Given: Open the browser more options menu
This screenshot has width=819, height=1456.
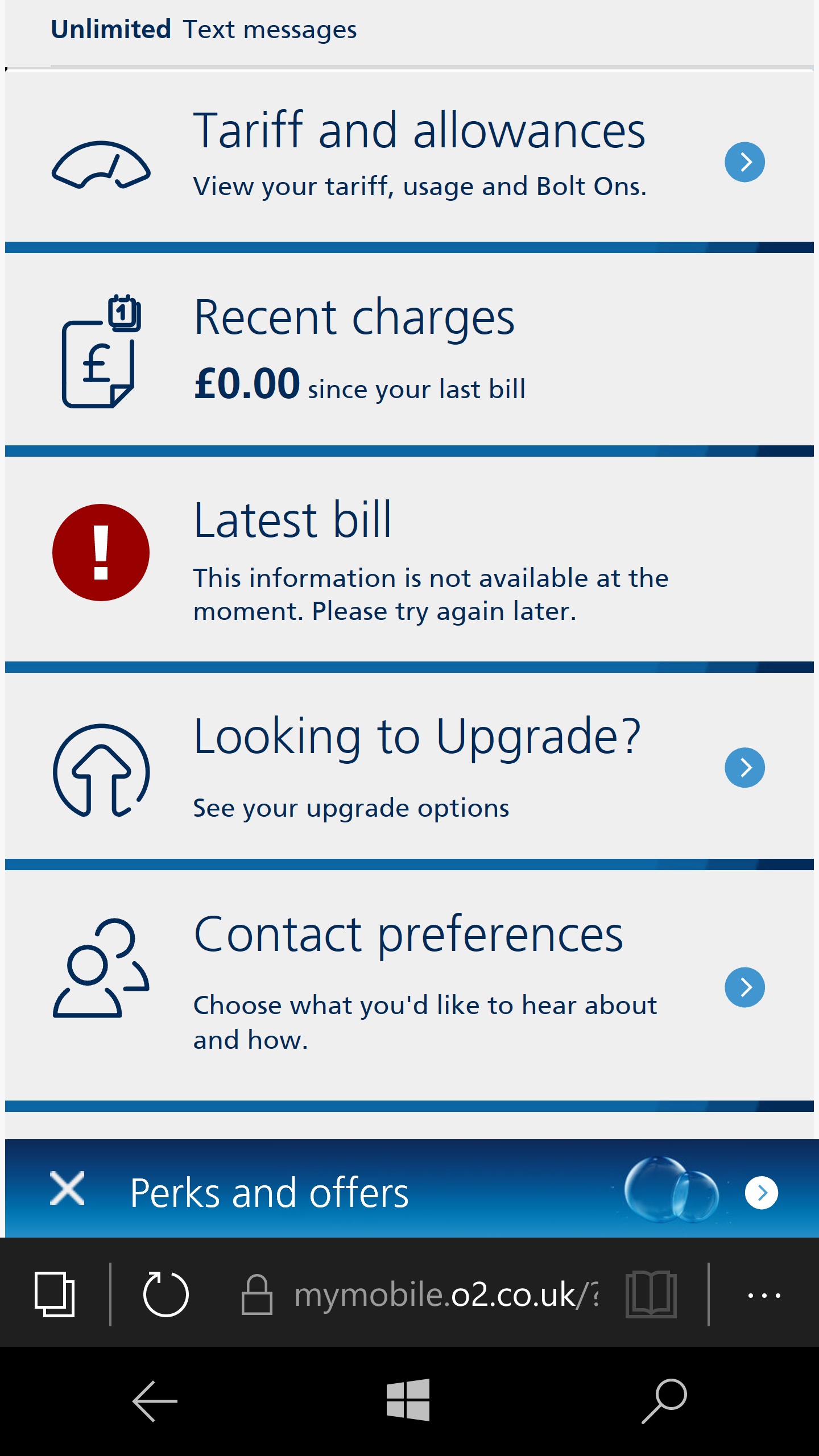Looking at the screenshot, I should pyautogui.click(x=764, y=1294).
